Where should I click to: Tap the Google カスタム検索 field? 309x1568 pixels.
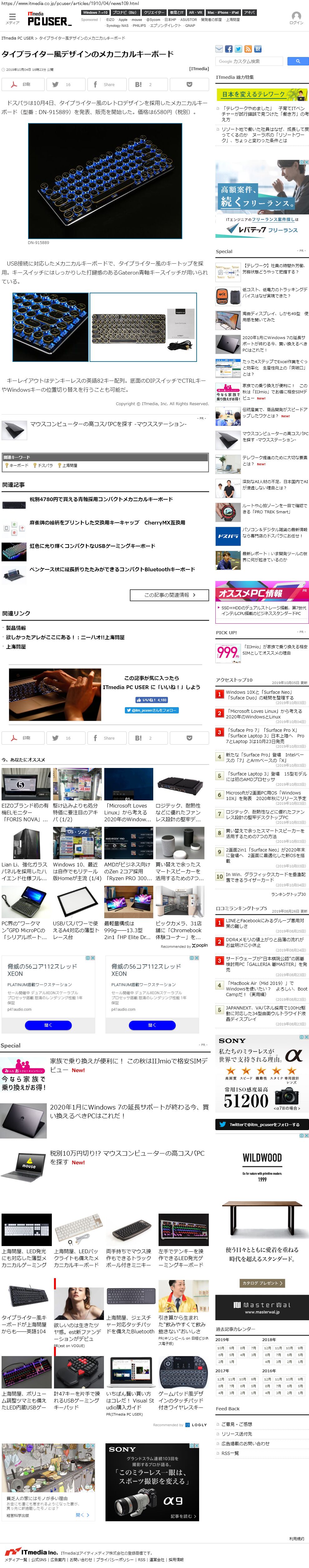click(x=250, y=61)
